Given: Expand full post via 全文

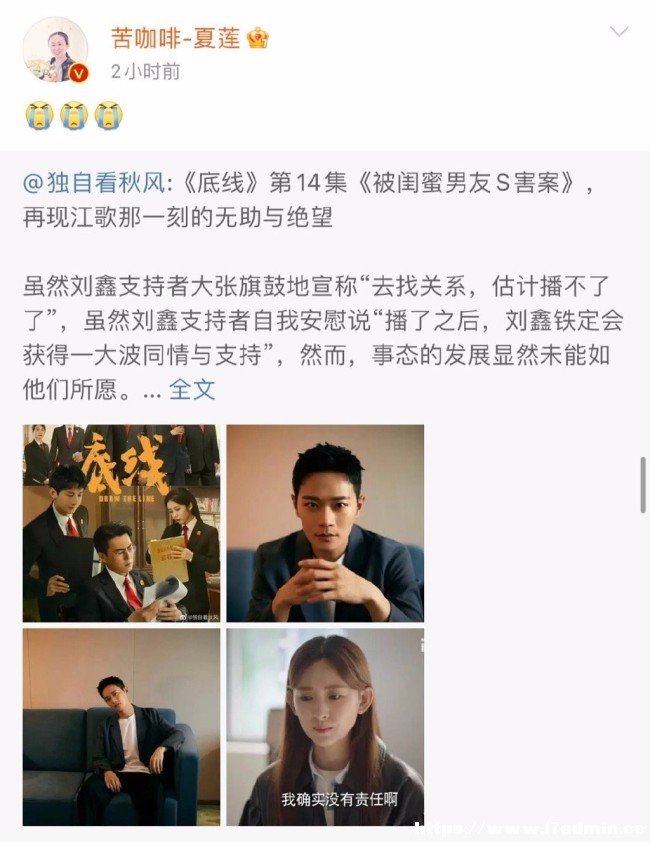Looking at the screenshot, I should pyautogui.click(x=192, y=389).
